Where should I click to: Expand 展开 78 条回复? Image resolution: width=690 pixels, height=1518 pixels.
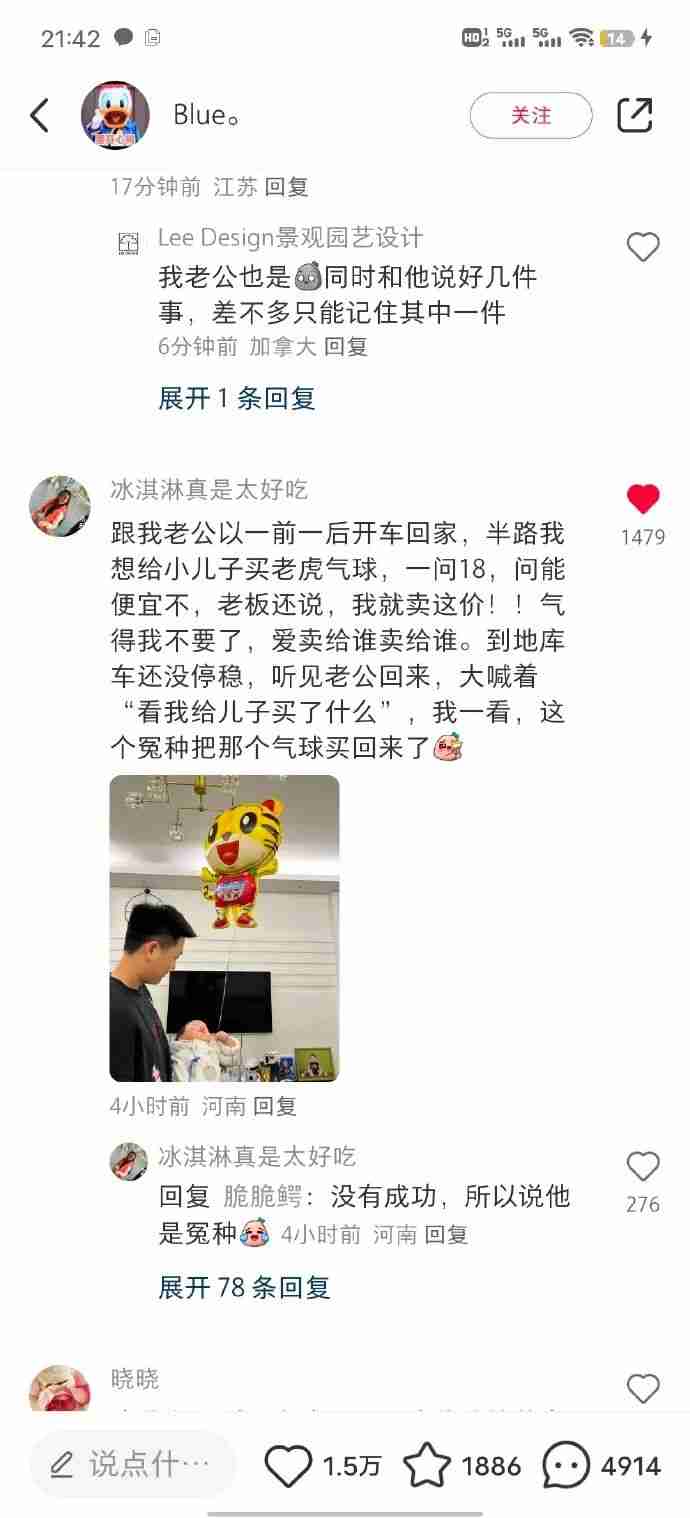pyautogui.click(x=244, y=1287)
